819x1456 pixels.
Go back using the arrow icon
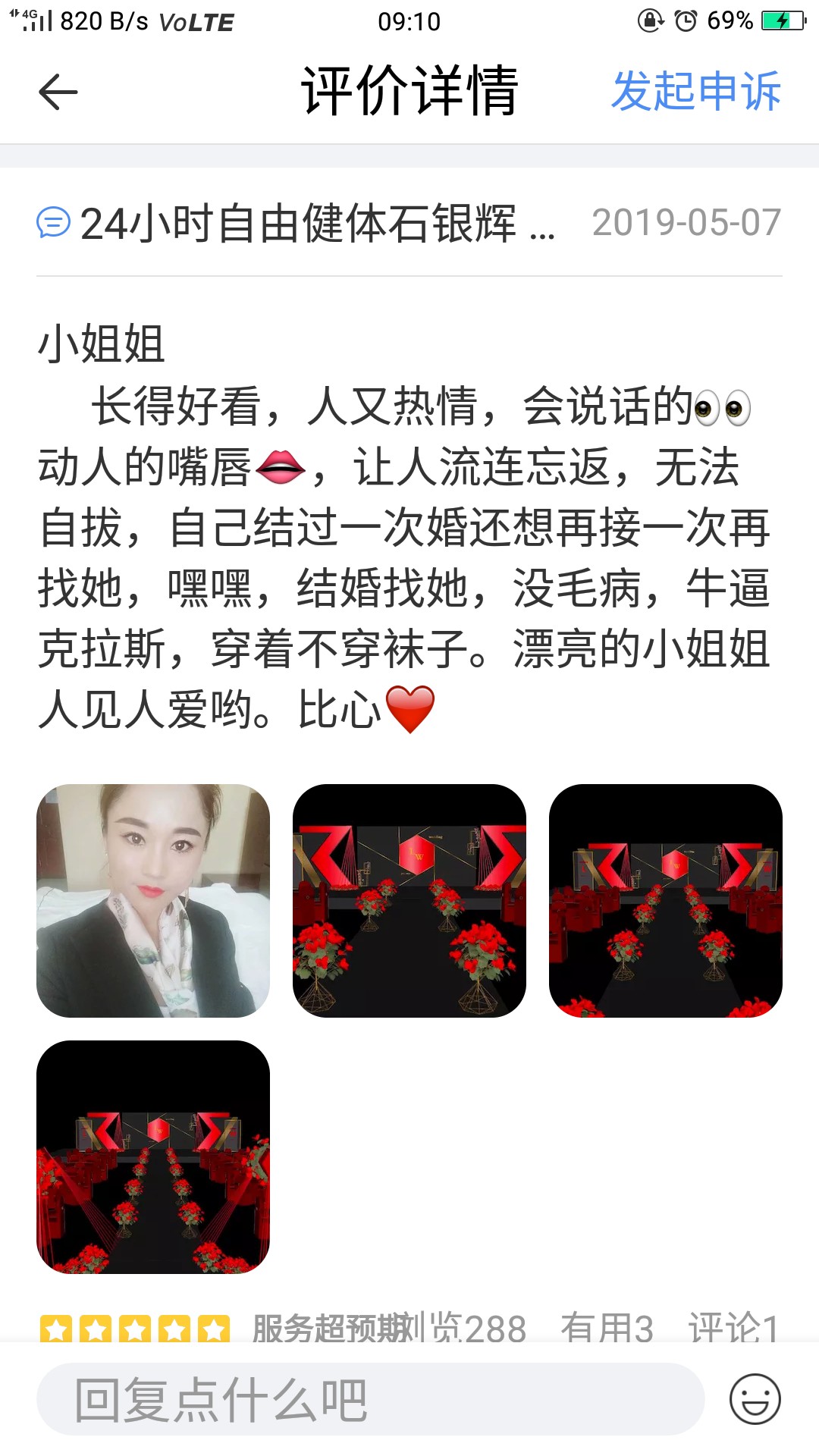58,93
